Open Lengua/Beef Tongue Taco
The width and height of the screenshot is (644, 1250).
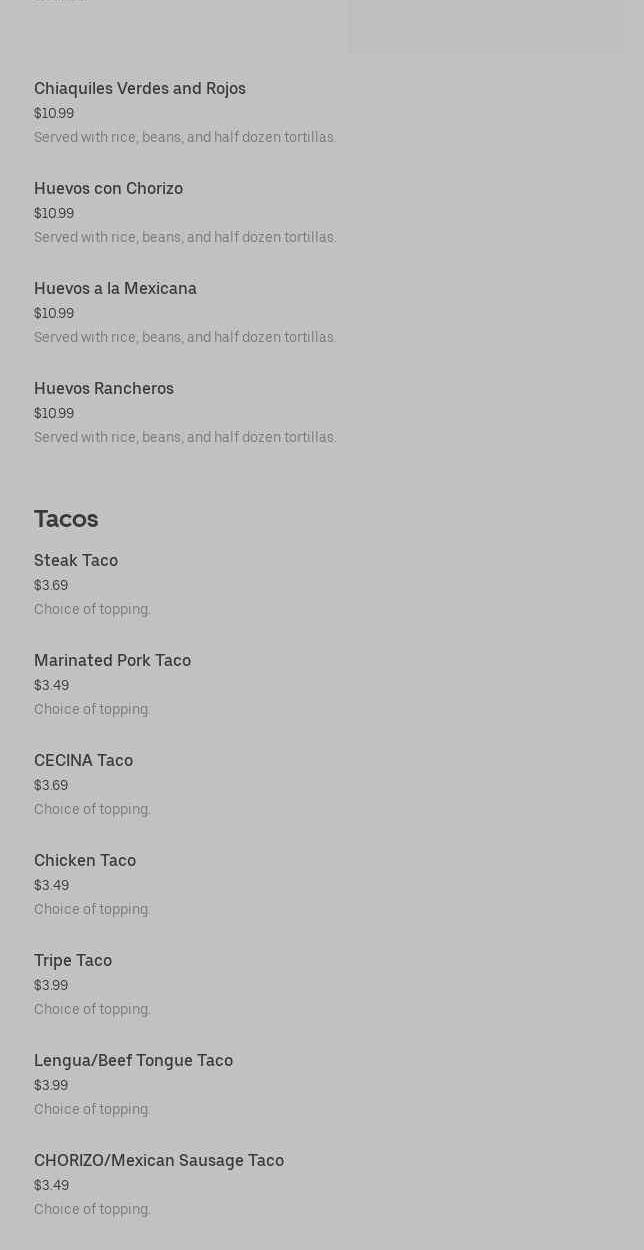click(133, 1061)
